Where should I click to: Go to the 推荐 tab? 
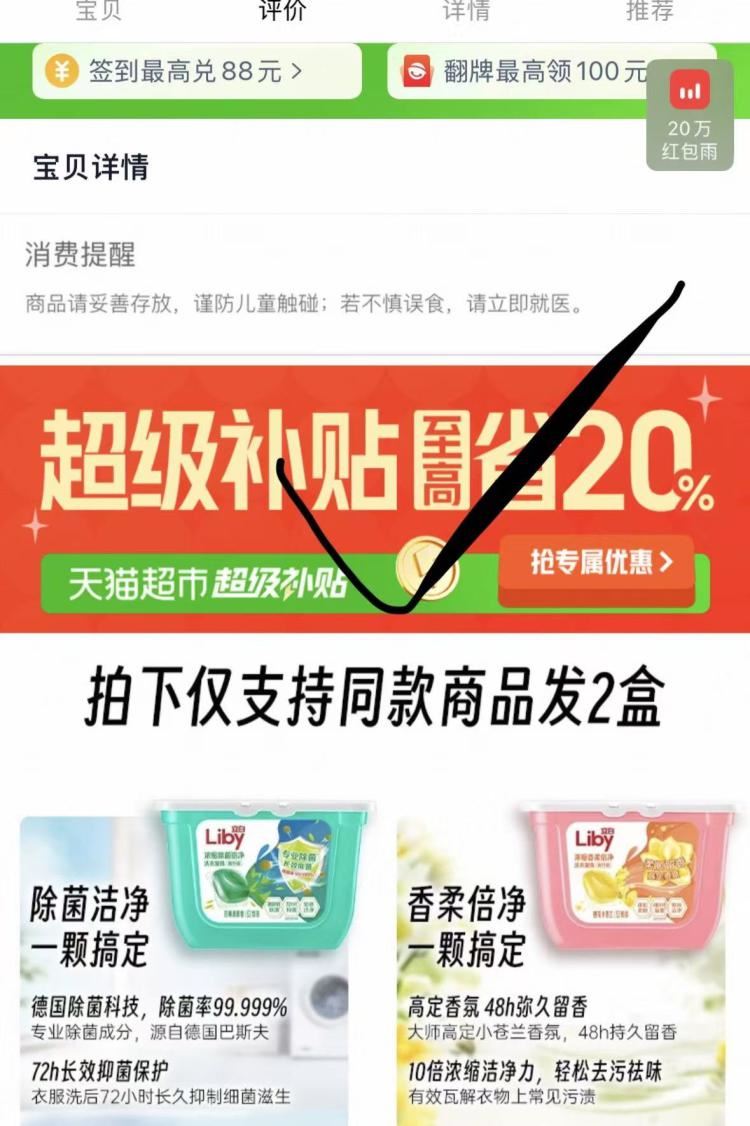pyautogui.click(x=650, y=11)
